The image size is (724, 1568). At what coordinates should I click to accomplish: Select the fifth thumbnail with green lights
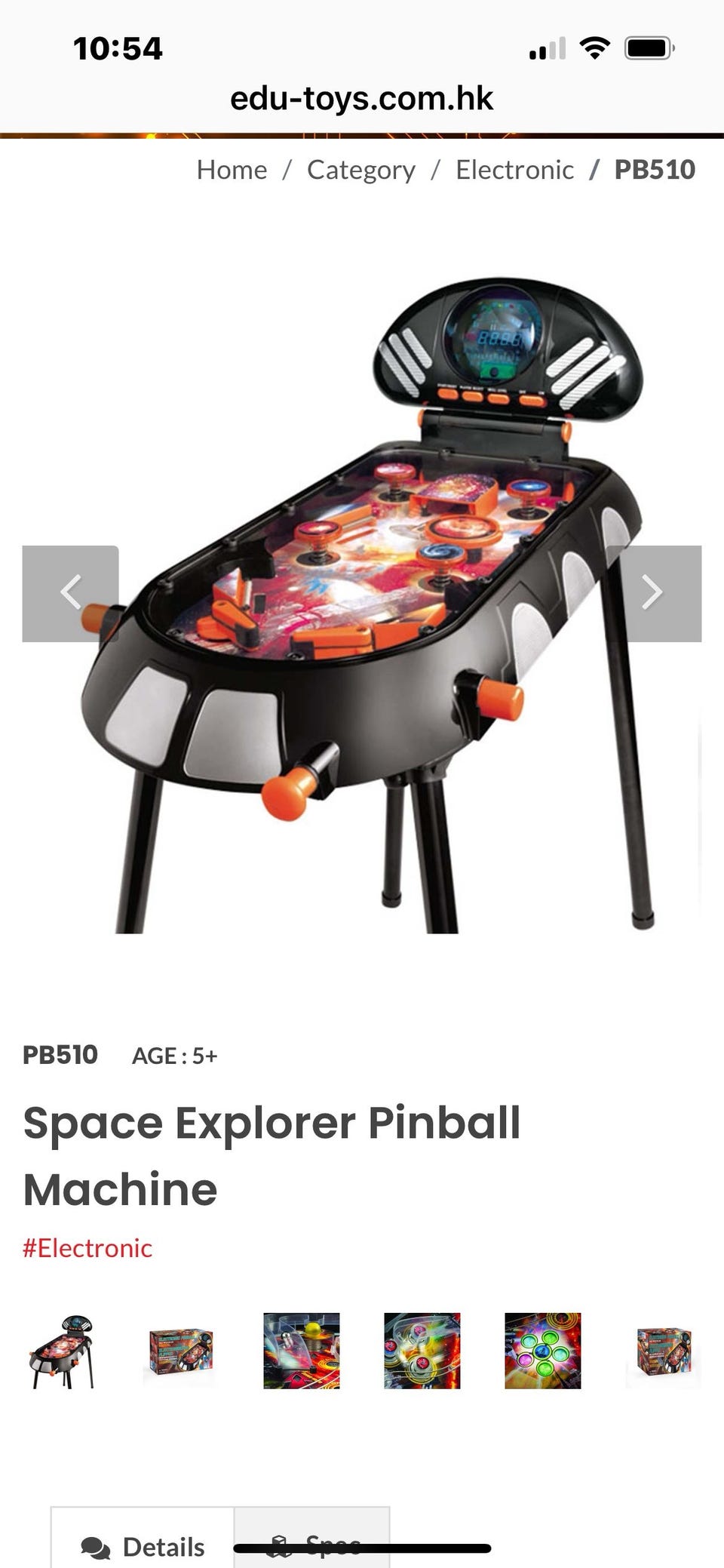click(543, 1351)
